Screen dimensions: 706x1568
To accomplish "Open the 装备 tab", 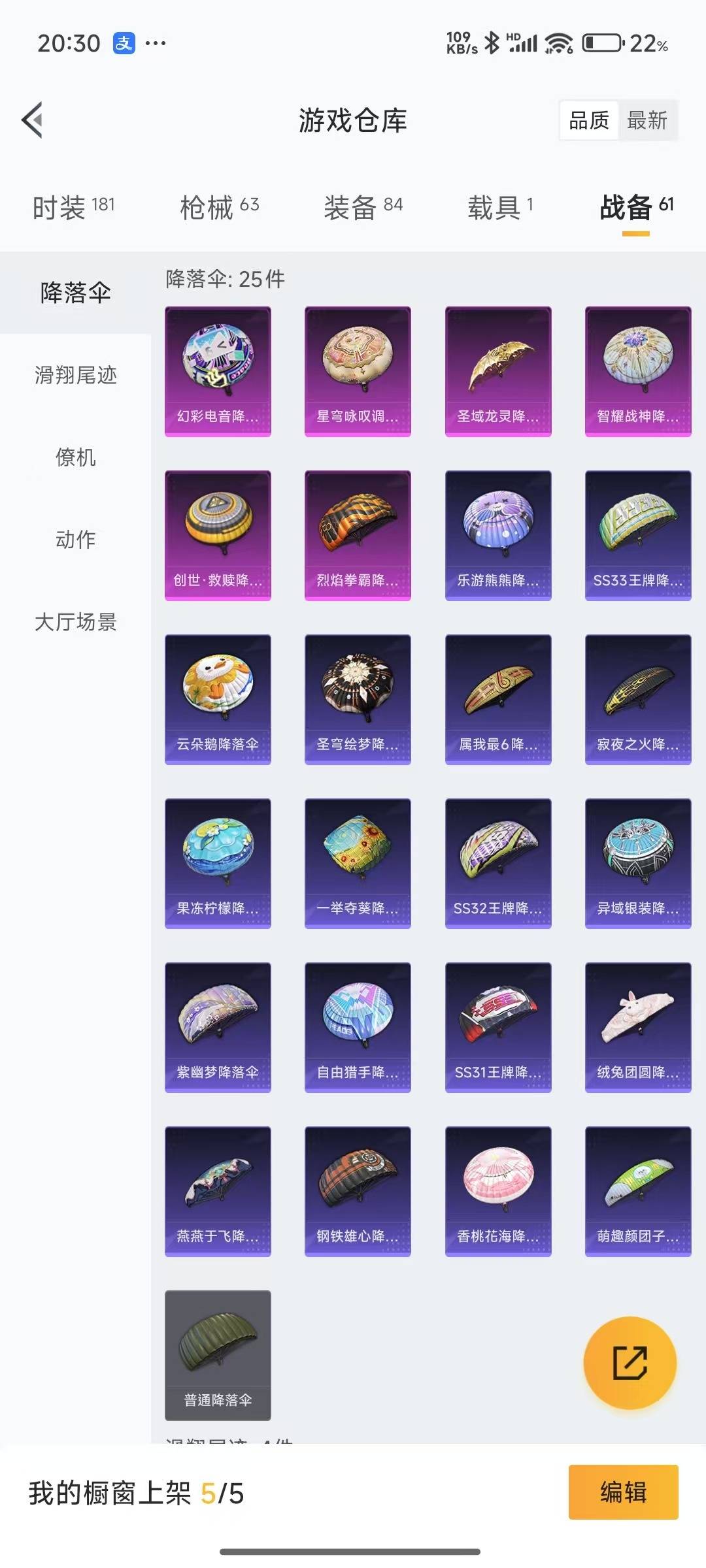I will 363,207.
